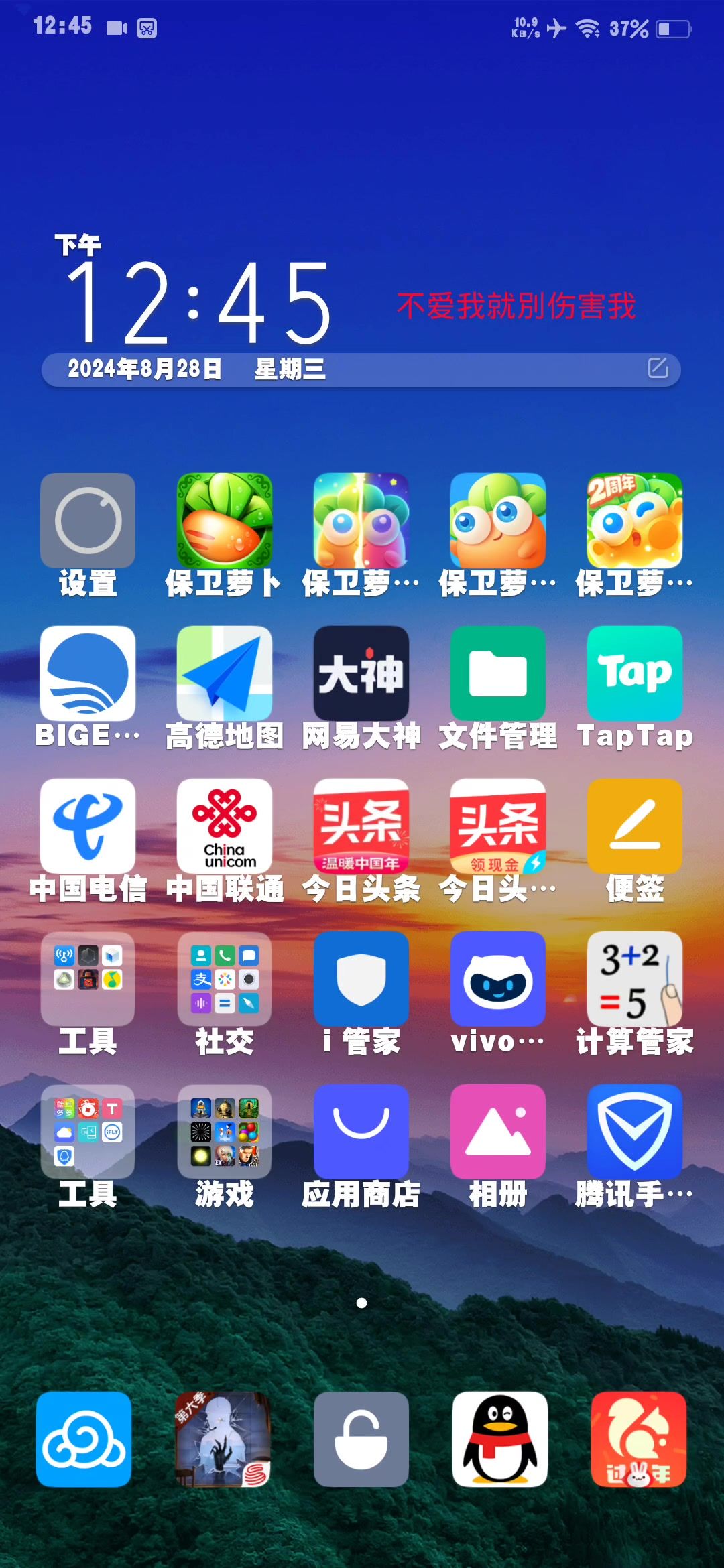
Task: Open the TapTap app
Action: coord(635,673)
